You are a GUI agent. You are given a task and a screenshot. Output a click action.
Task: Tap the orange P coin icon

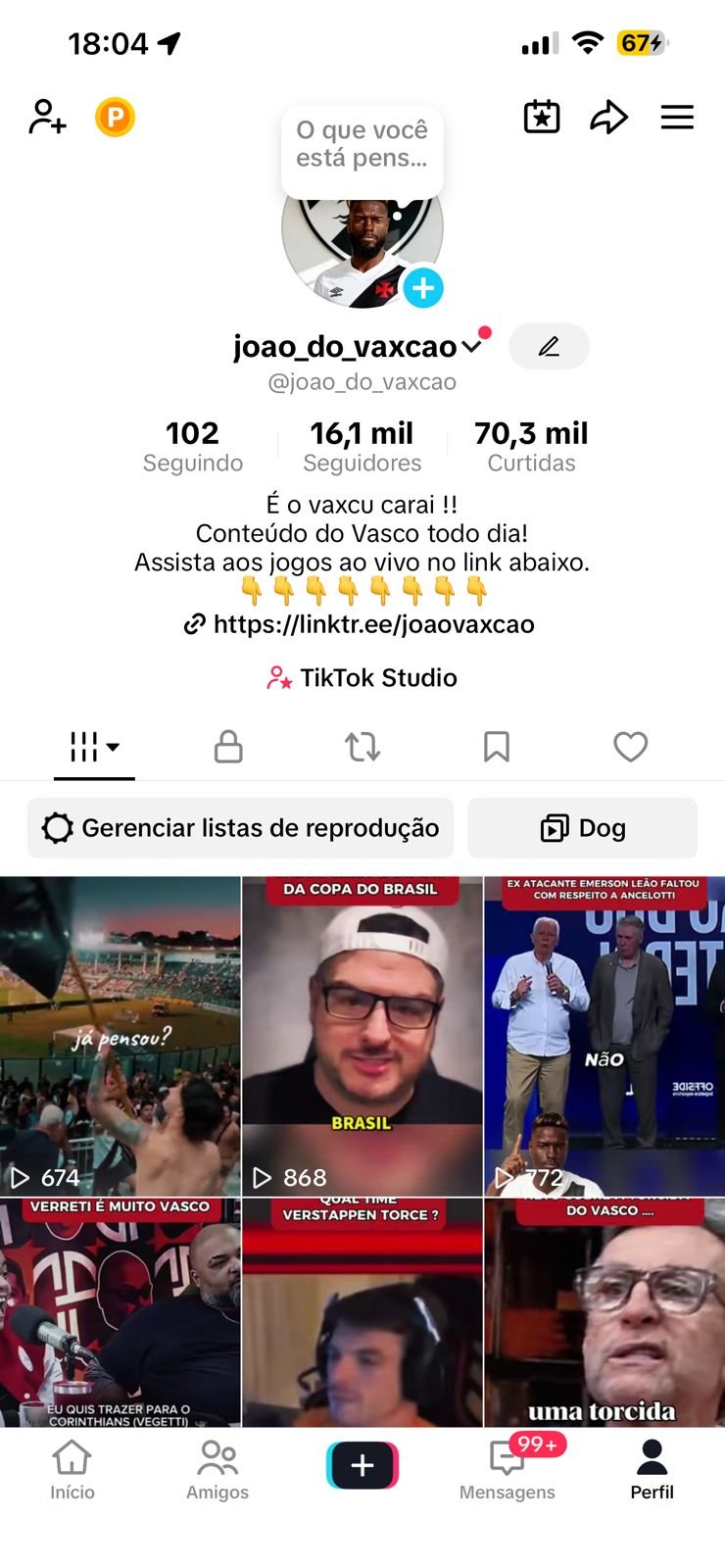(x=115, y=118)
